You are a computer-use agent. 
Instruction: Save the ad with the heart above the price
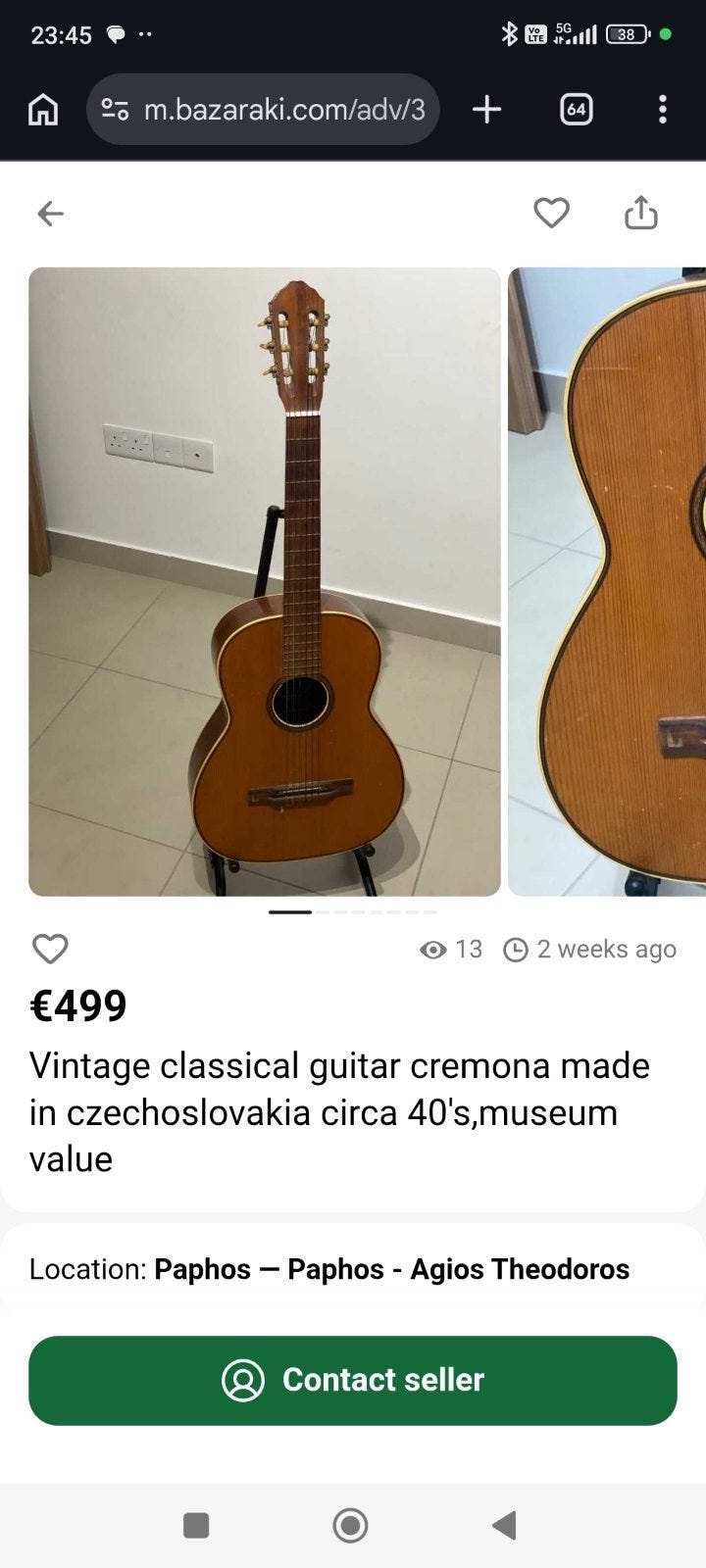(50, 949)
